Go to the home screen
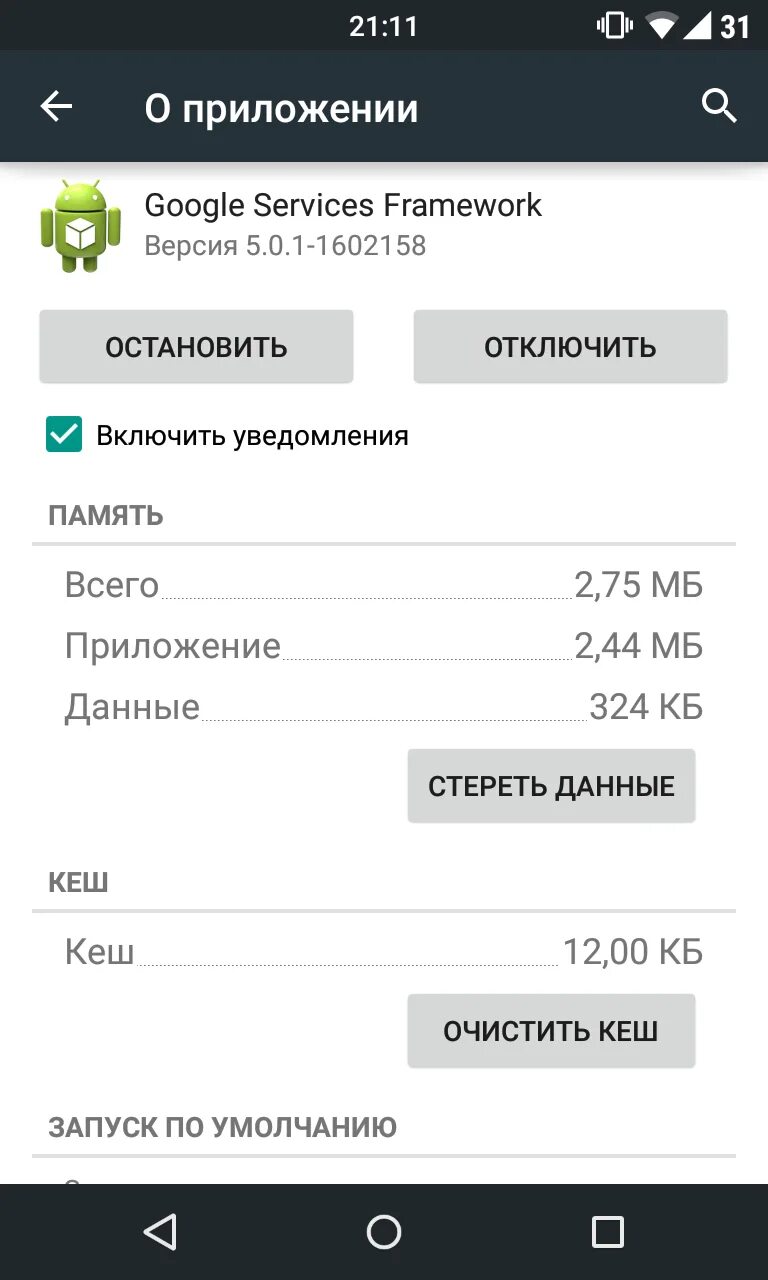Screen dimensions: 768x1280 (384, 1232)
